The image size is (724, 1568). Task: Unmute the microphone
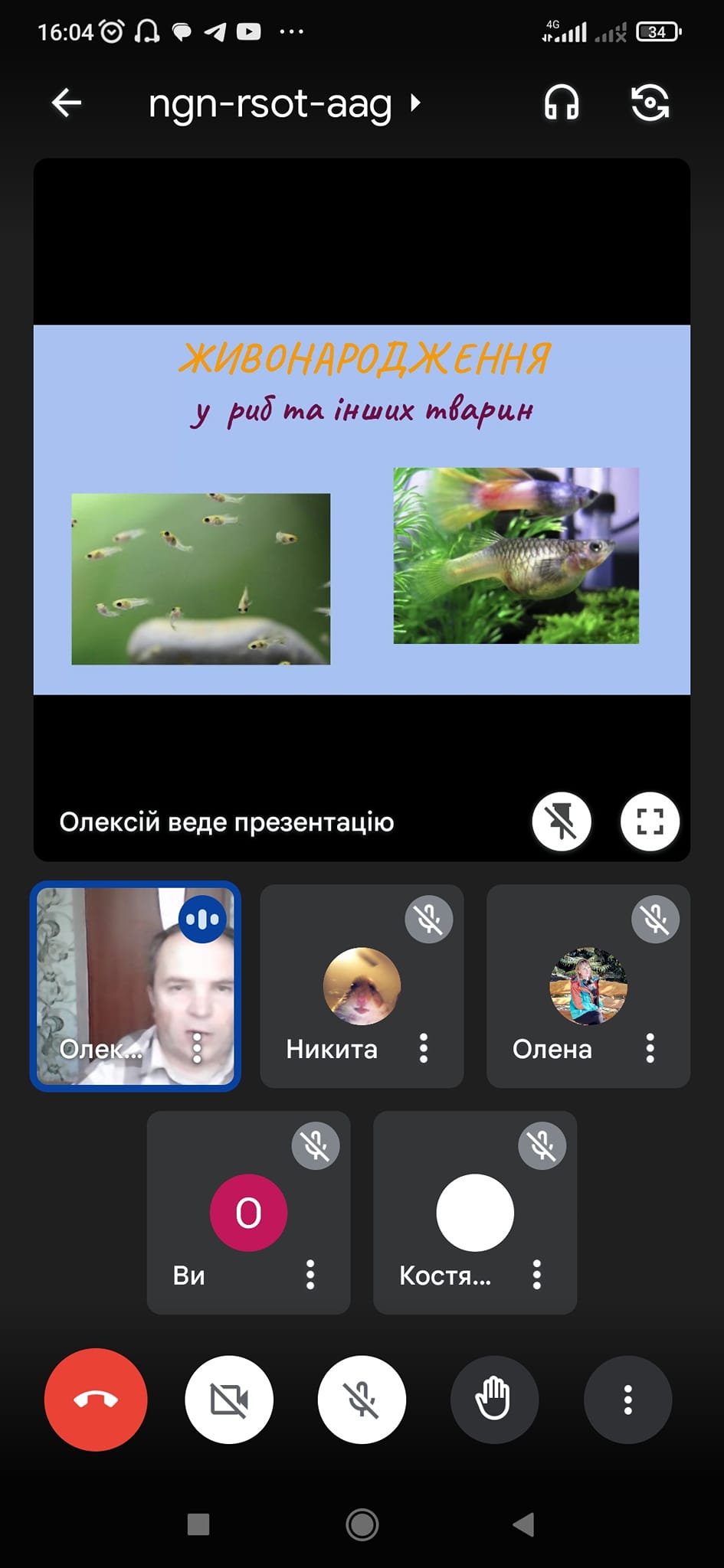click(x=362, y=1400)
